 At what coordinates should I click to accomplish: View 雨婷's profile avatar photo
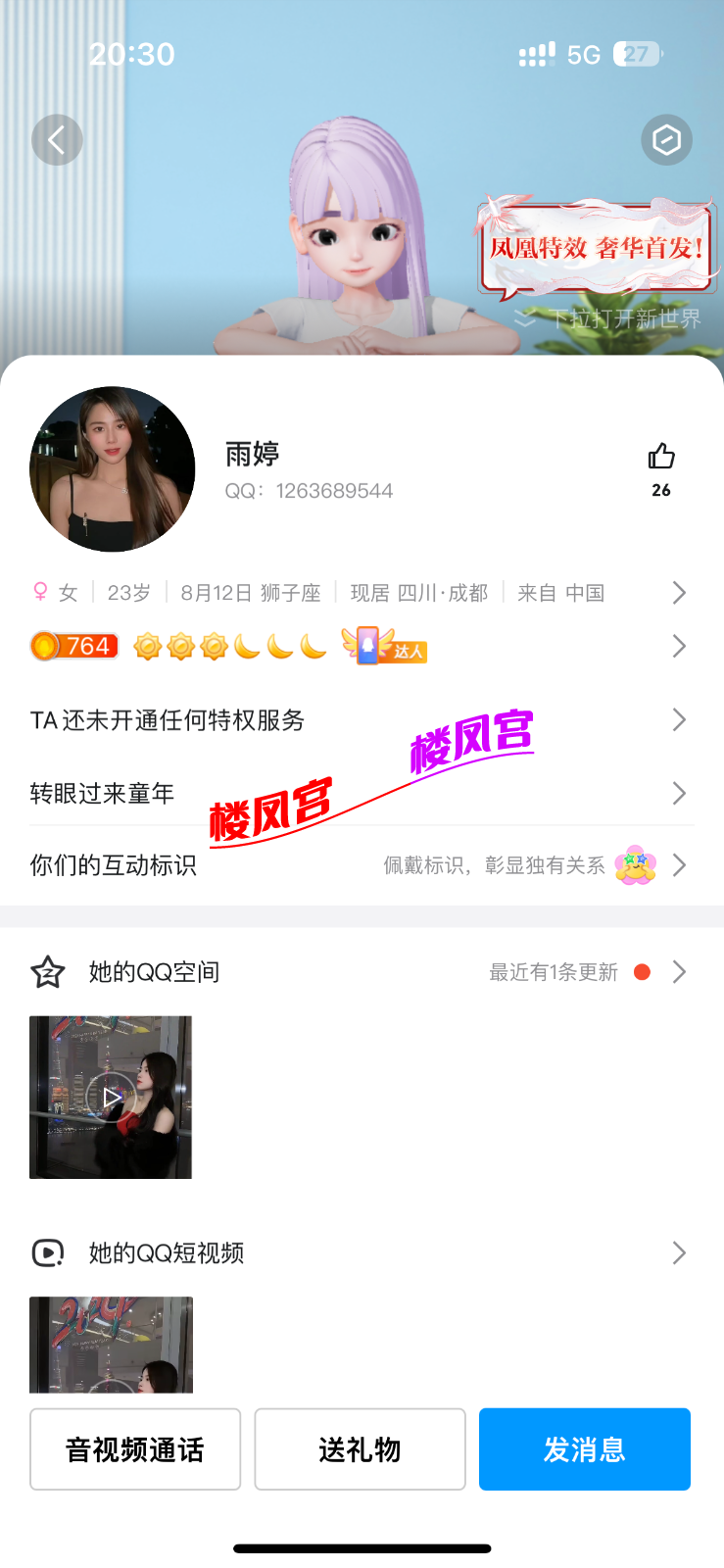[112, 468]
